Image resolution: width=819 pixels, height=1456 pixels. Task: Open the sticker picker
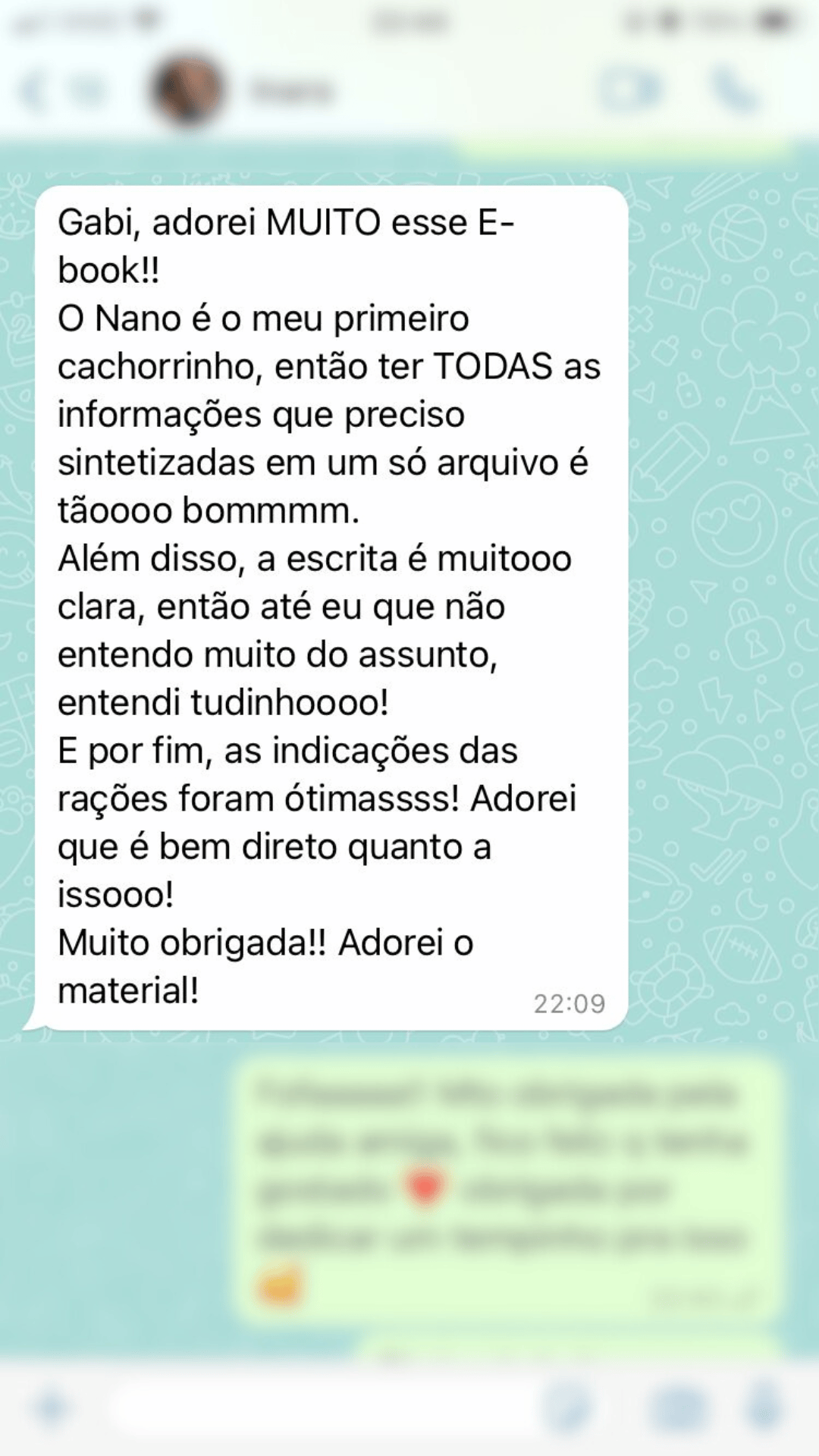(567, 1407)
